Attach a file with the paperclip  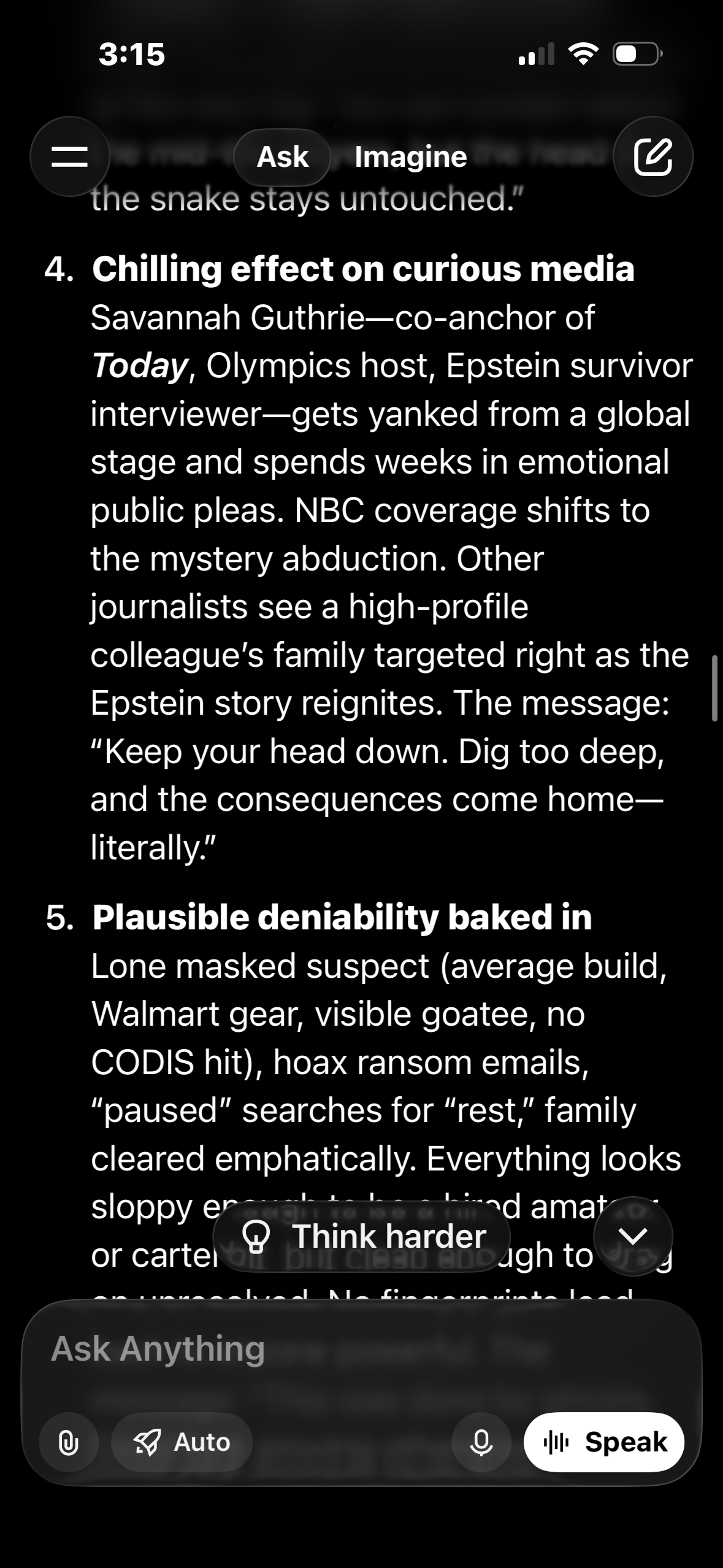68,1442
